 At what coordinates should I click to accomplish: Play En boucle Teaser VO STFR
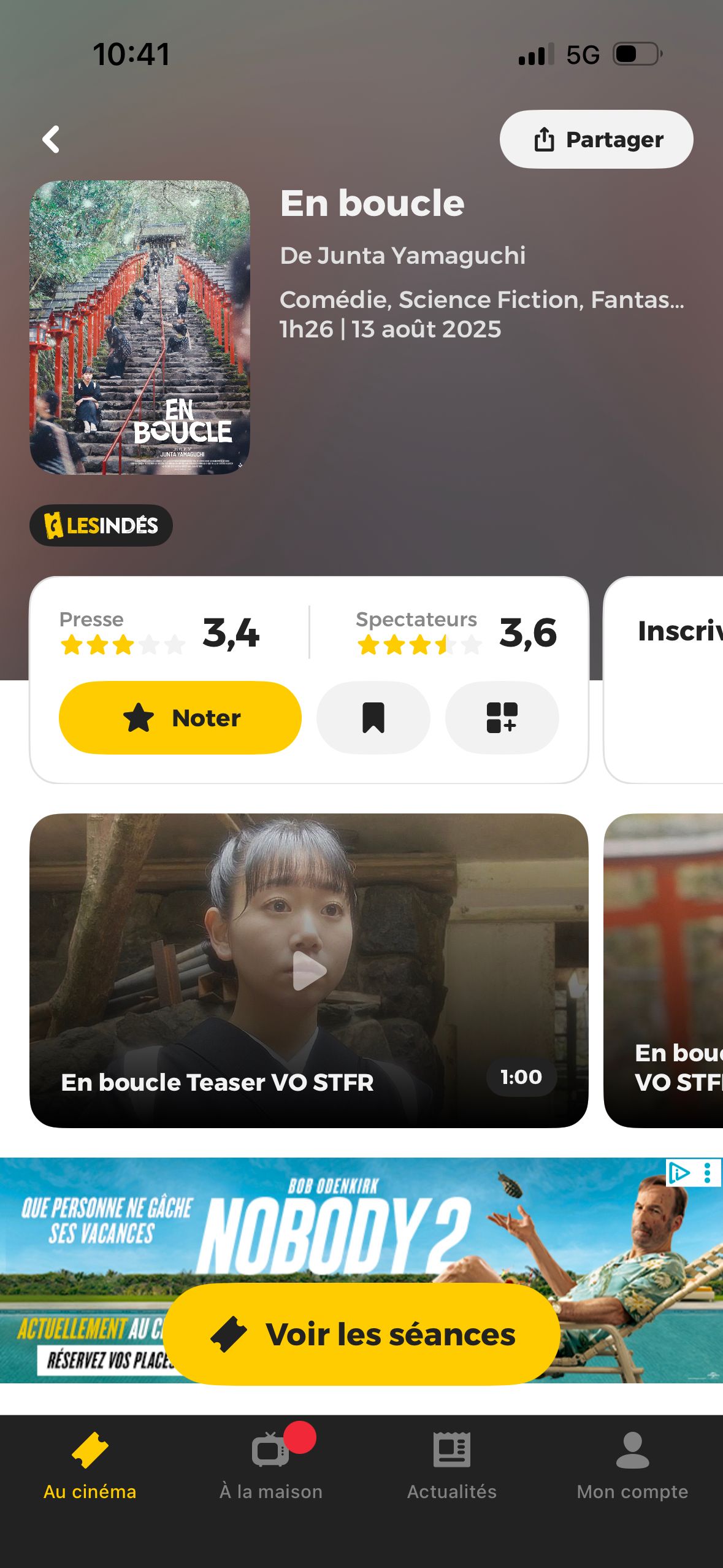(309, 970)
